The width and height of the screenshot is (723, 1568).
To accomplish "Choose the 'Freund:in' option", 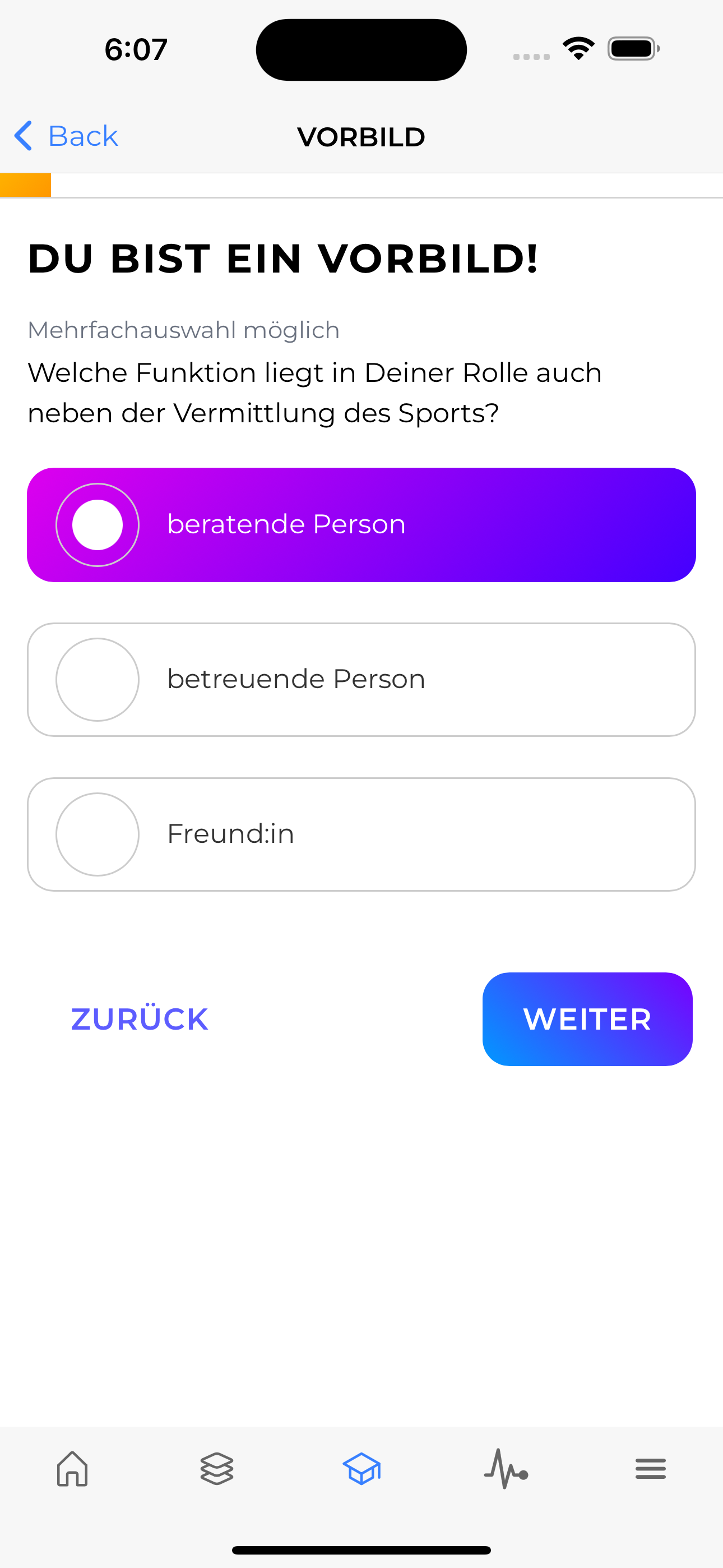I will tap(361, 834).
